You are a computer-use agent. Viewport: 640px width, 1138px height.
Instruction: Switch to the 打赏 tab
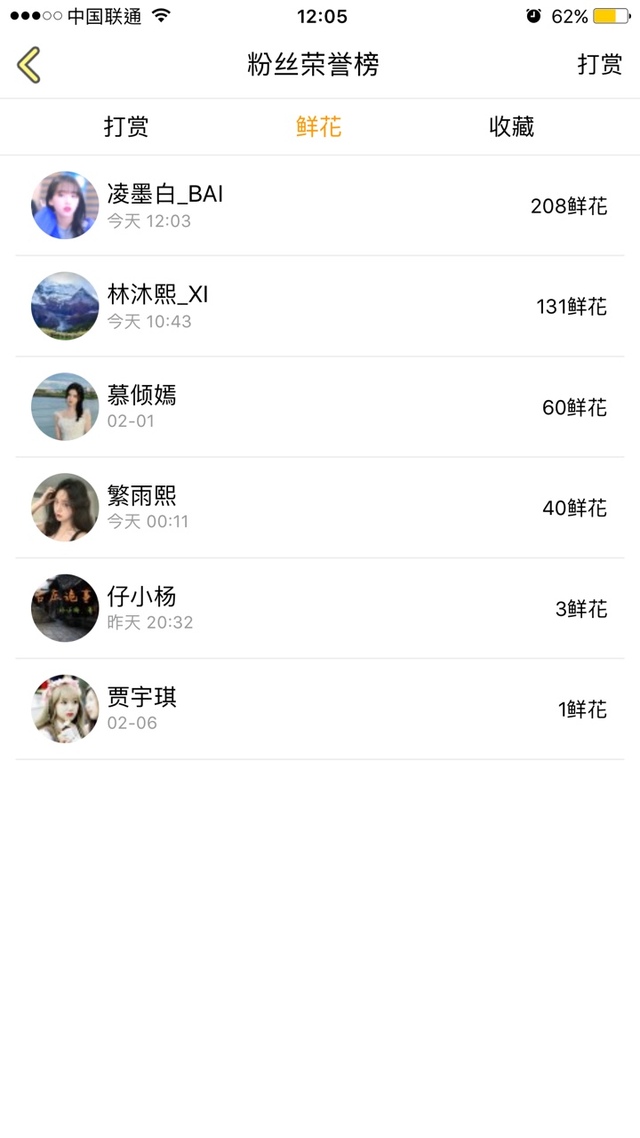click(x=126, y=127)
